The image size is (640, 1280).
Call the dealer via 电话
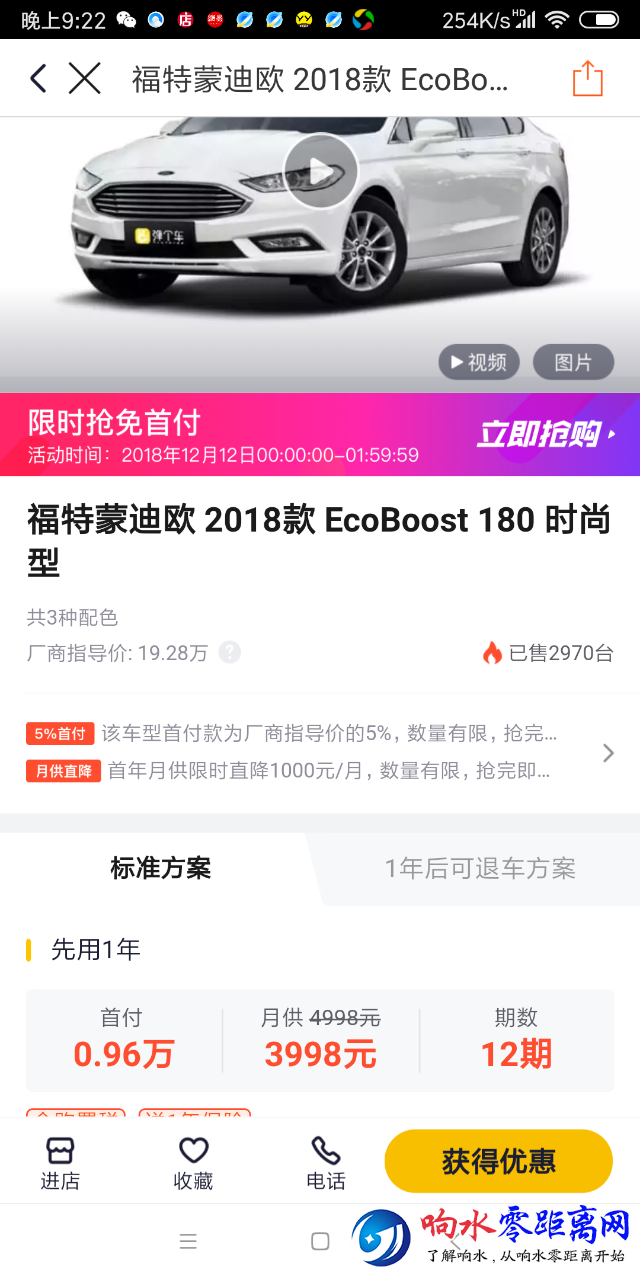pos(326,1163)
